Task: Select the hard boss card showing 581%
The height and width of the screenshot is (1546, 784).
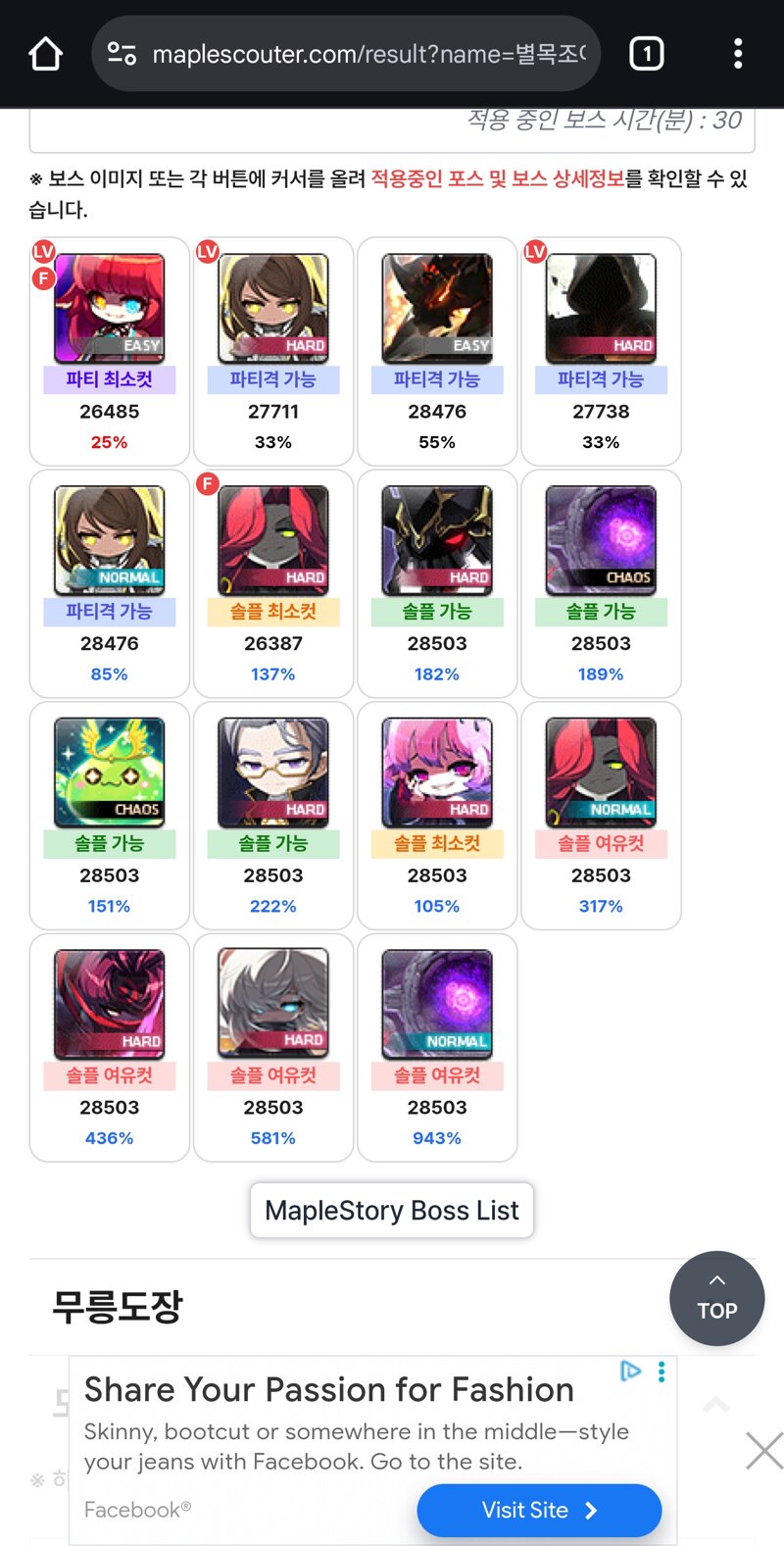Action: pyautogui.click(x=273, y=1047)
